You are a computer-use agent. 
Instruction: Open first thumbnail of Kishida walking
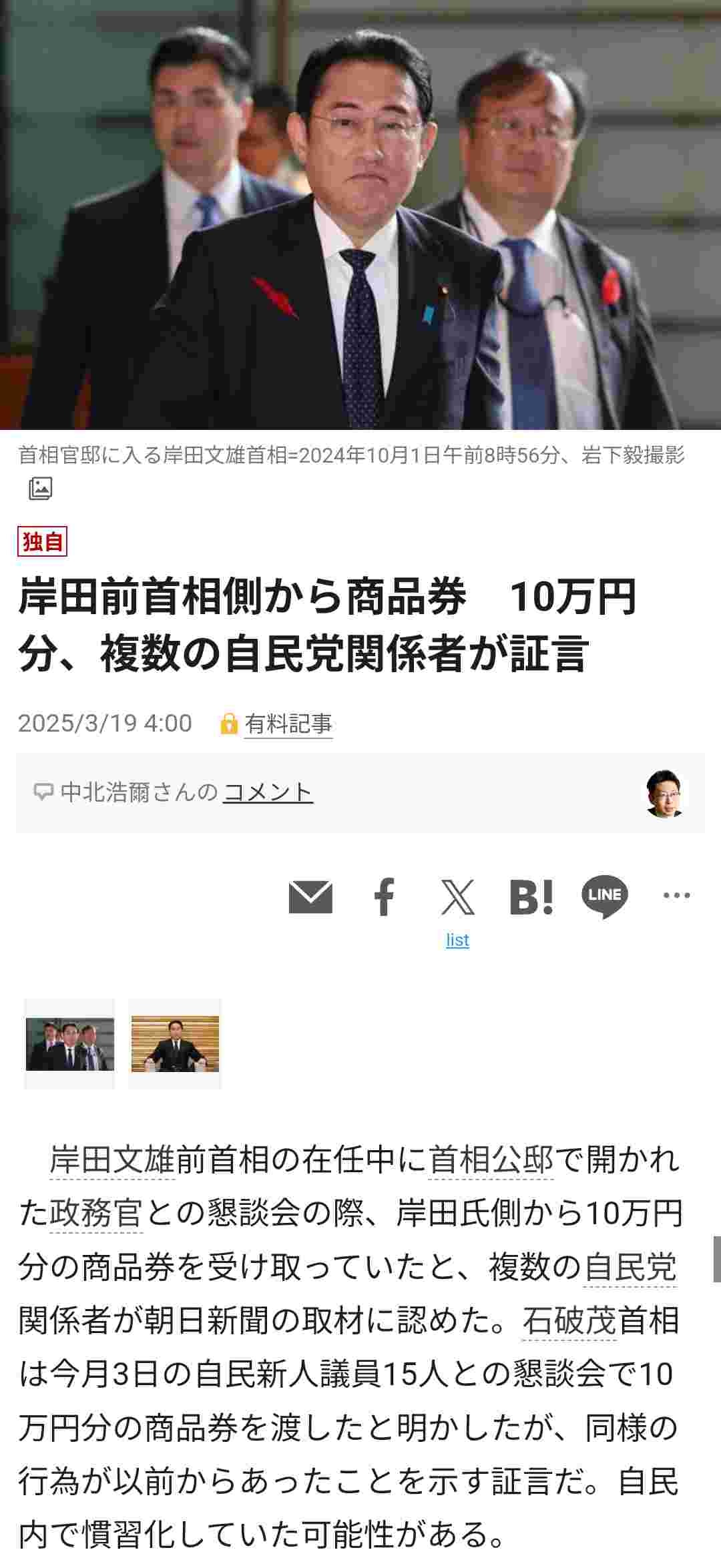pos(70,1044)
